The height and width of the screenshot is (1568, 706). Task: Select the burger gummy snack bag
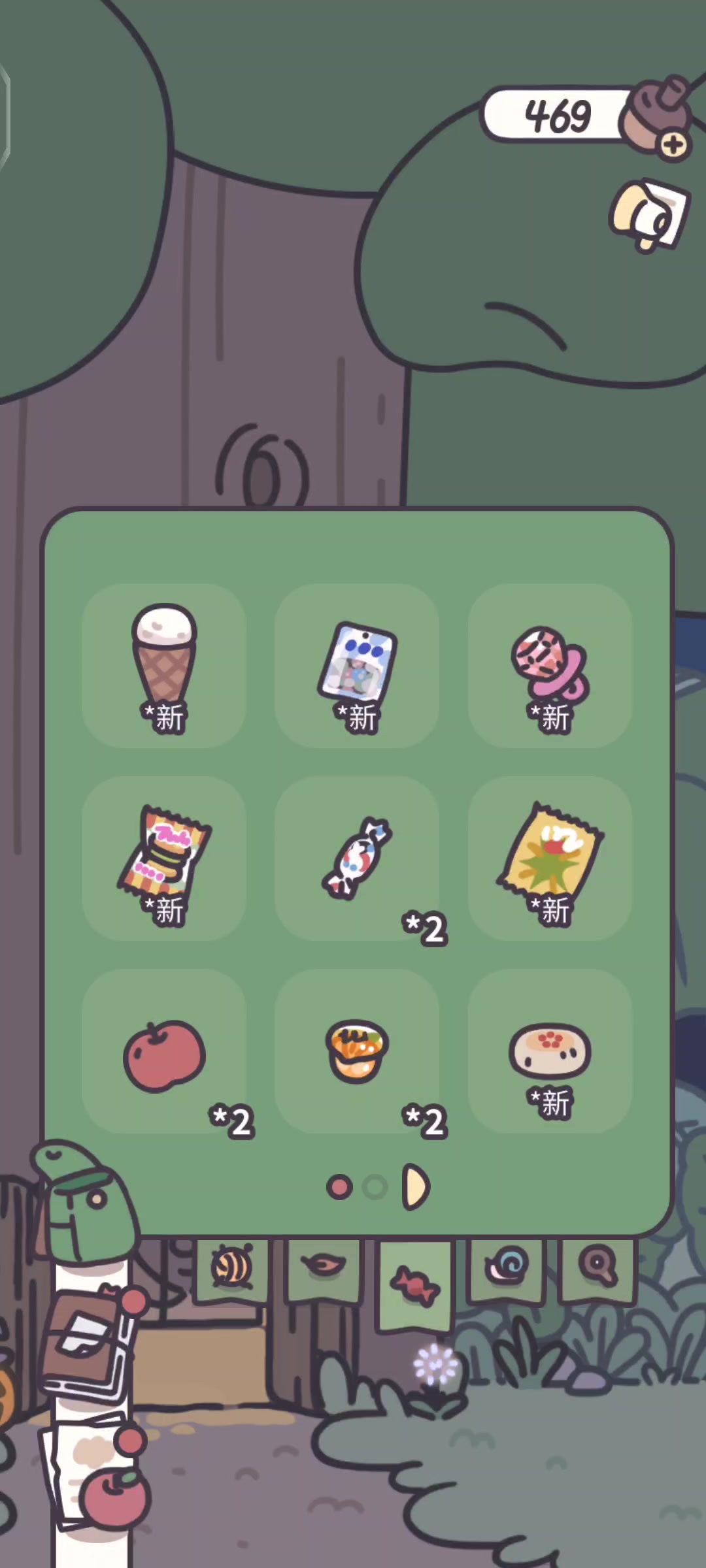click(x=164, y=858)
